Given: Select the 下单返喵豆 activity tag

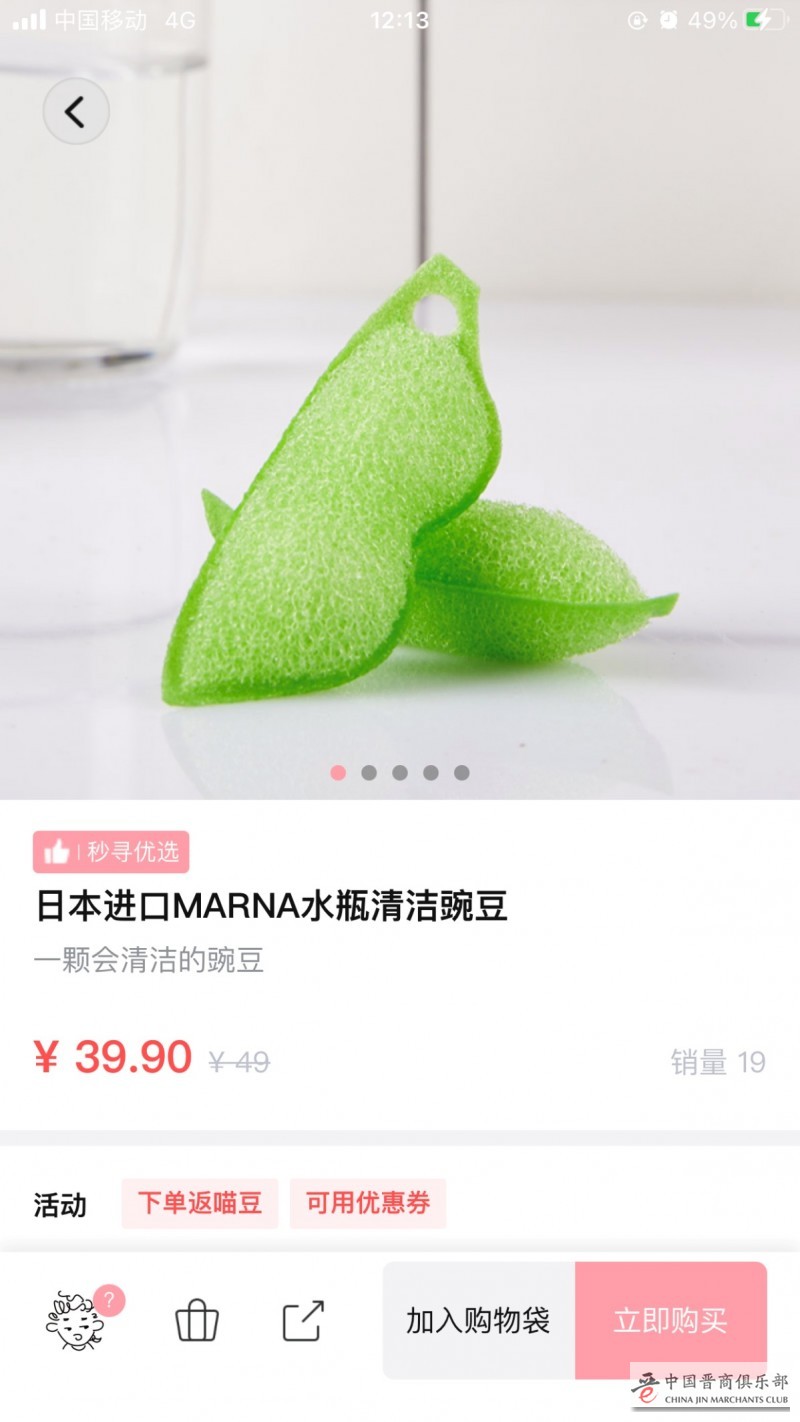Looking at the screenshot, I should click(200, 1203).
